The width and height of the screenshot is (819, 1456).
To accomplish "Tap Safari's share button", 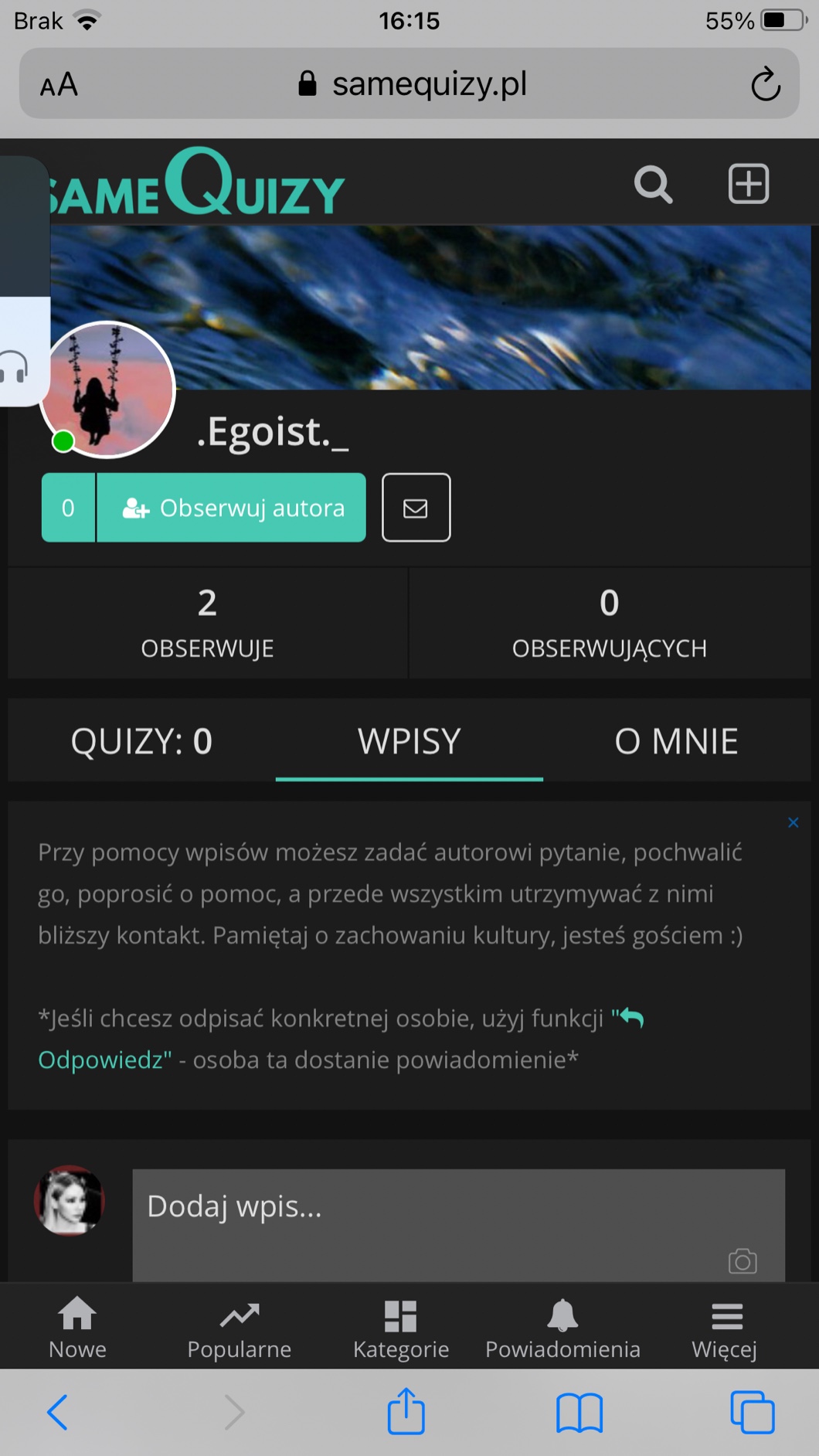I will pyautogui.click(x=406, y=1412).
